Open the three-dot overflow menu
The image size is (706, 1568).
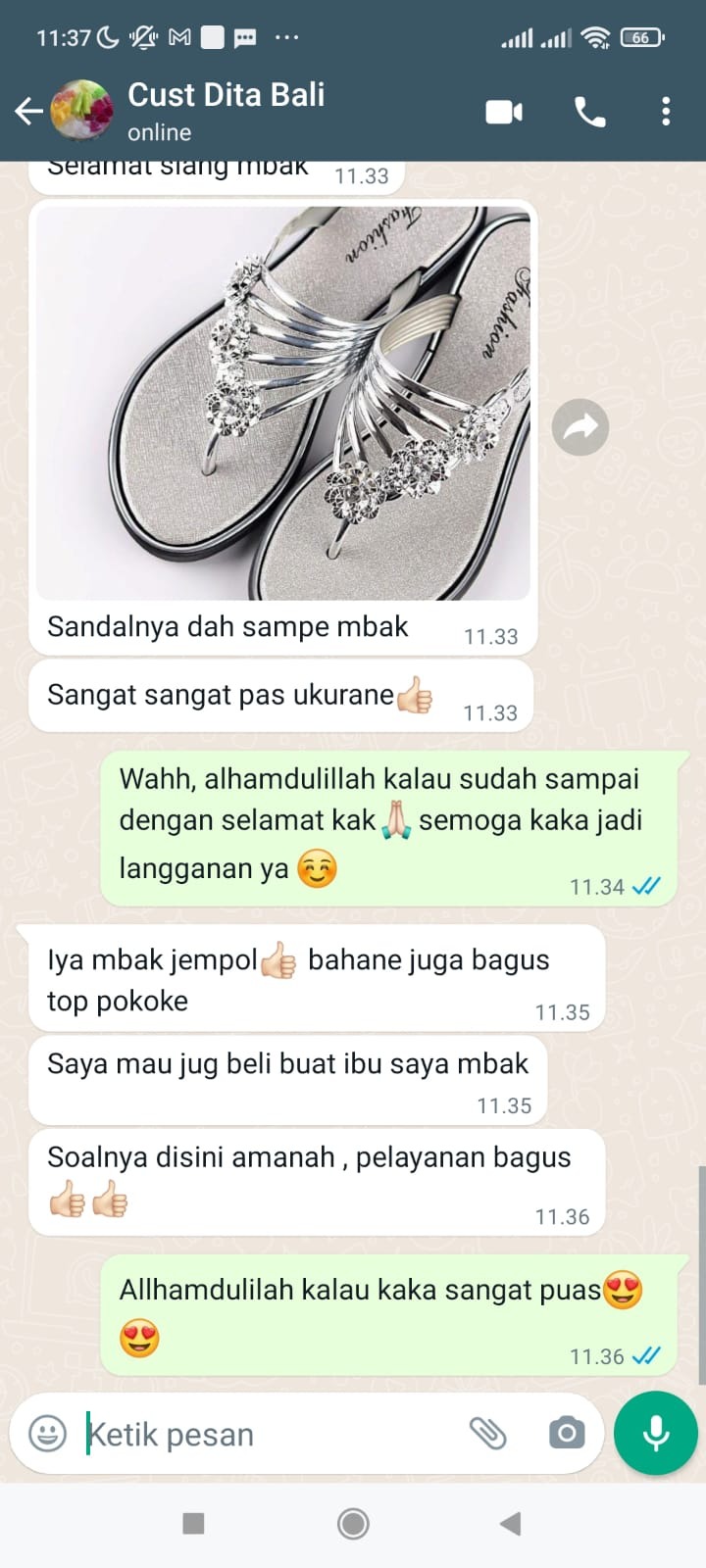(666, 112)
